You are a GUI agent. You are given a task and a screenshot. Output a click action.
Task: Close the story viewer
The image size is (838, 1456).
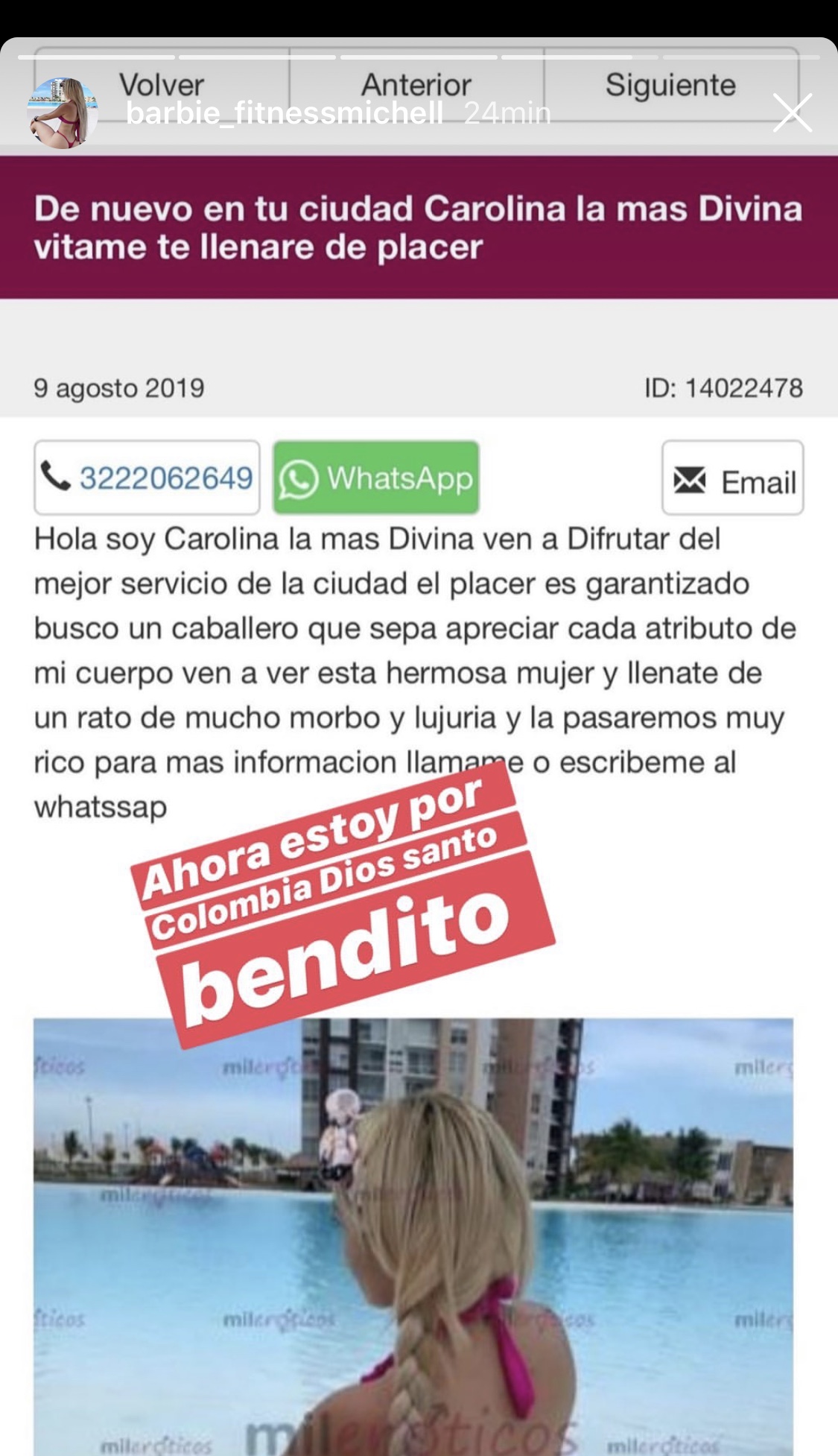click(x=792, y=113)
